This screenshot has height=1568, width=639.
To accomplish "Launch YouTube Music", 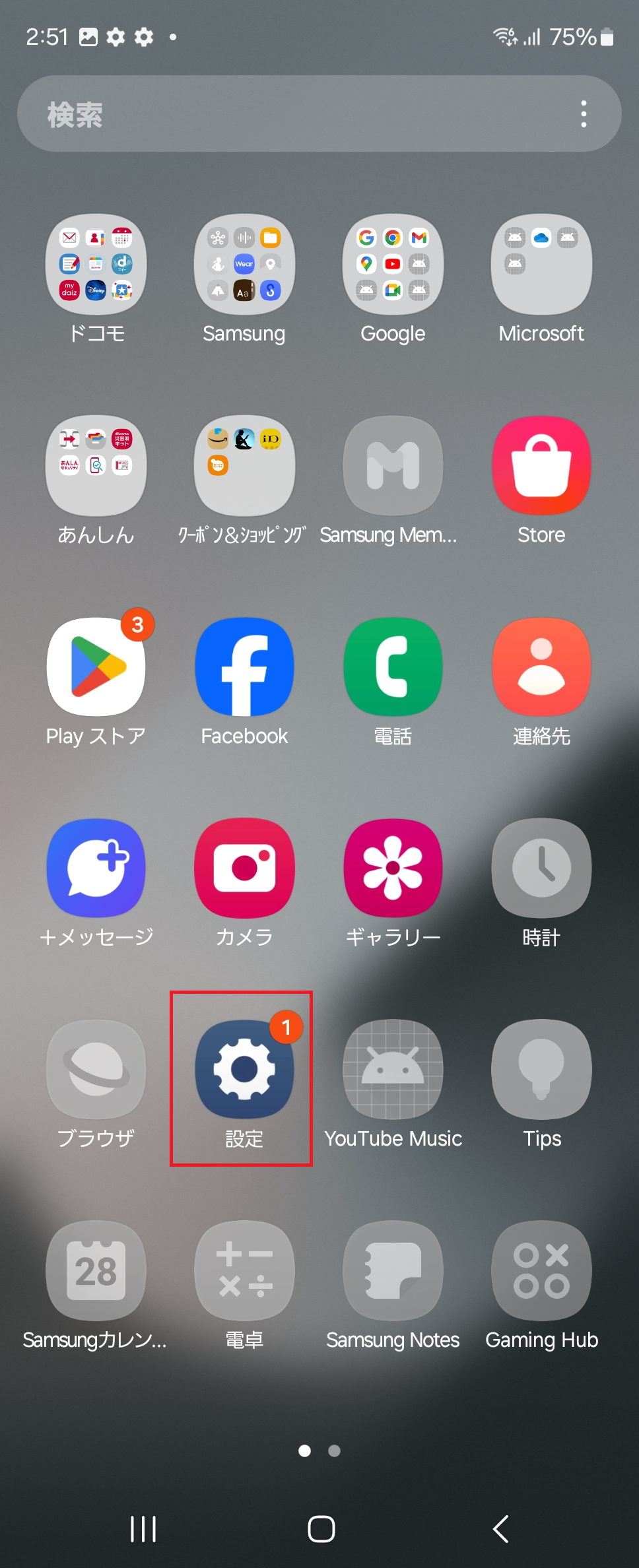I will pos(393,1069).
